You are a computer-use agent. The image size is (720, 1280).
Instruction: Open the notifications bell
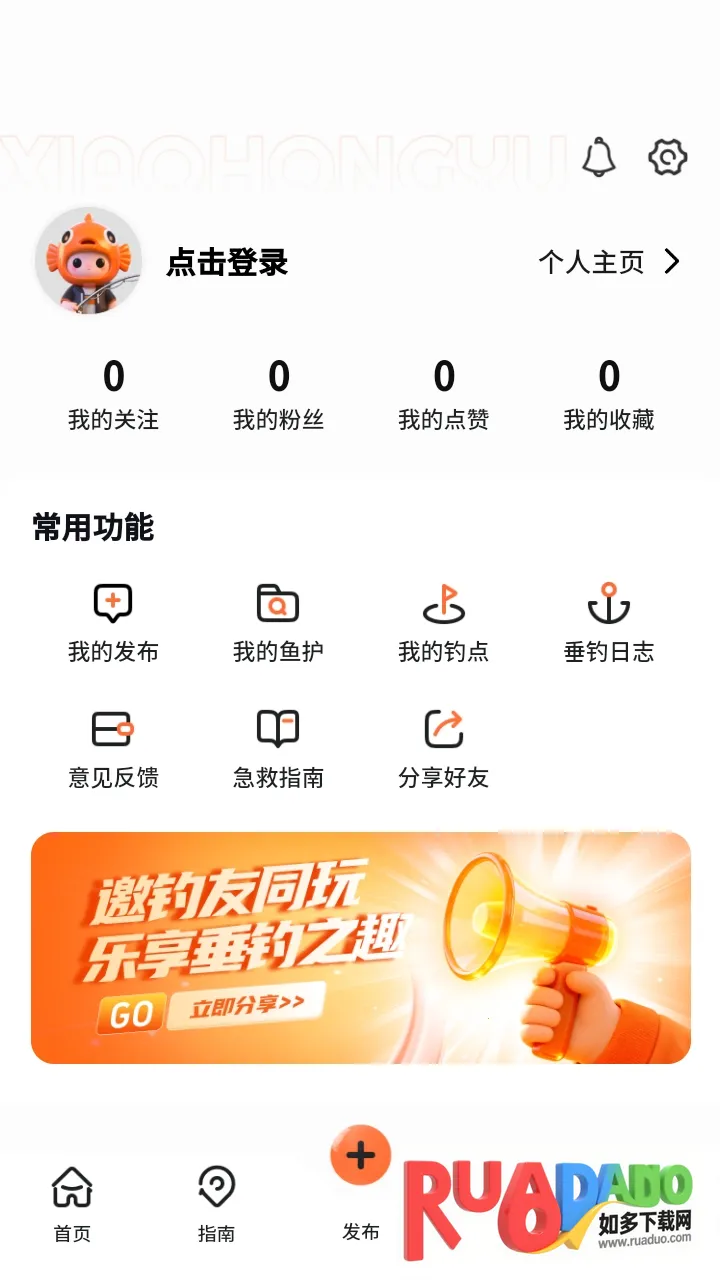[598, 158]
